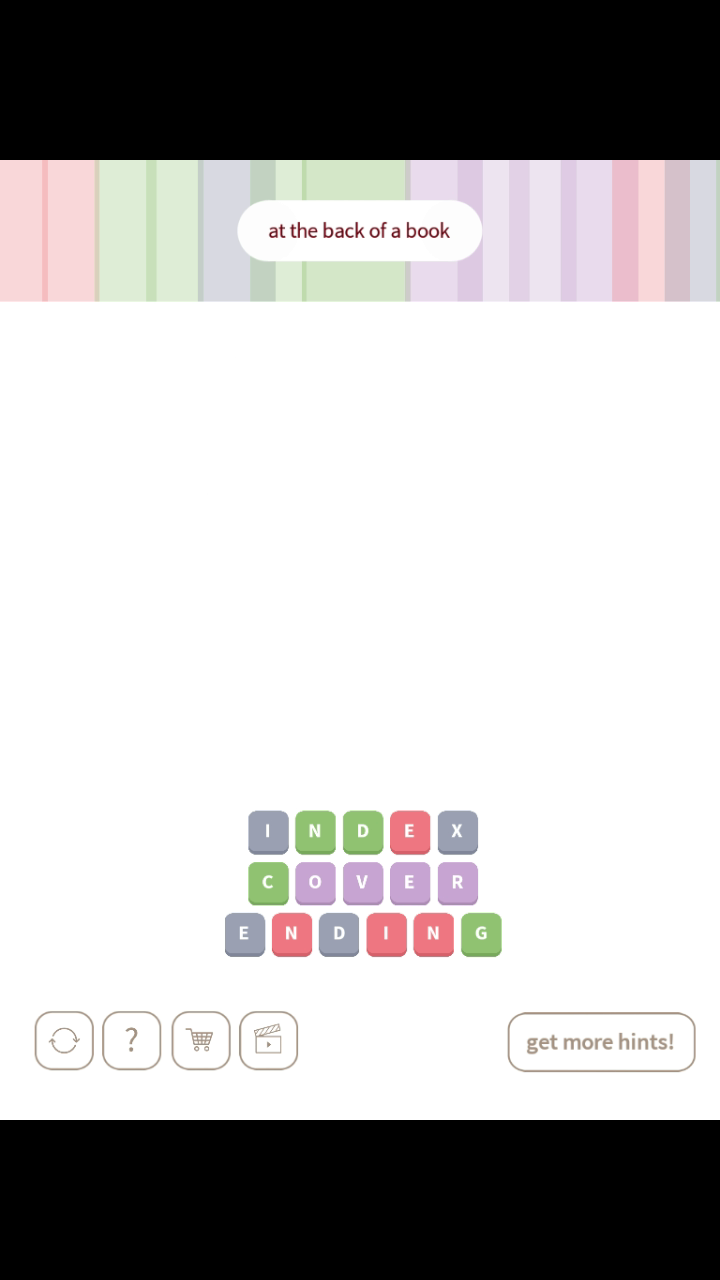
Task: Open the video clapperboard icon
Action: (268, 1041)
